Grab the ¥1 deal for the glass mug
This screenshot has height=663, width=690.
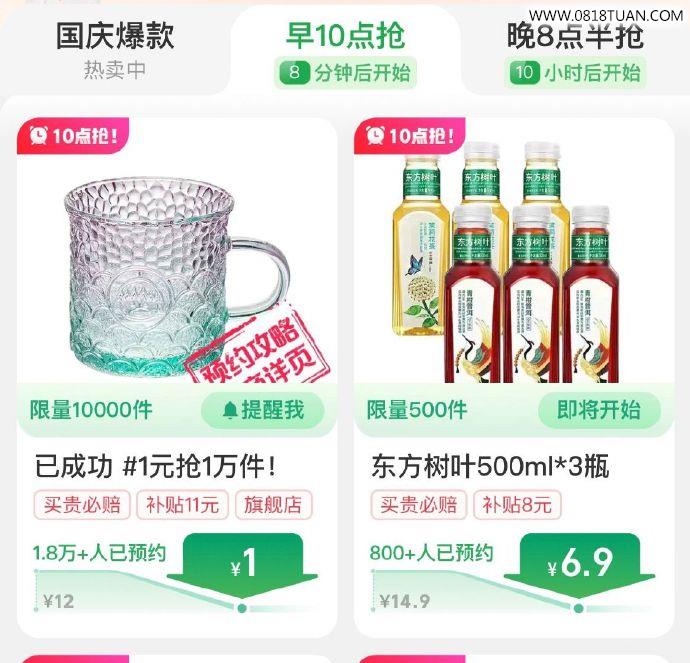243,566
